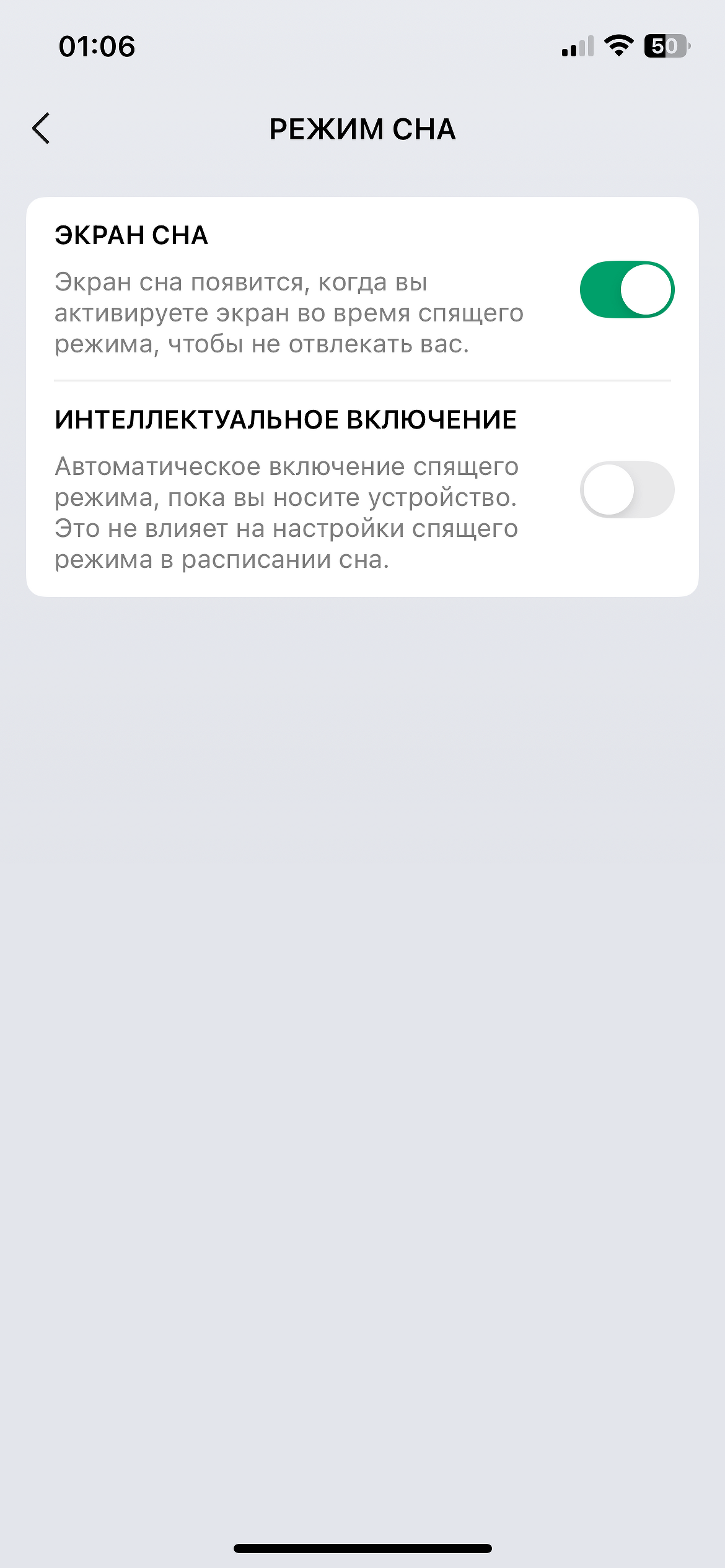Turn off the Экран сна switch
Image resolution: width=725 pixels, height=1568 pixels.
[x=626, y=290]
